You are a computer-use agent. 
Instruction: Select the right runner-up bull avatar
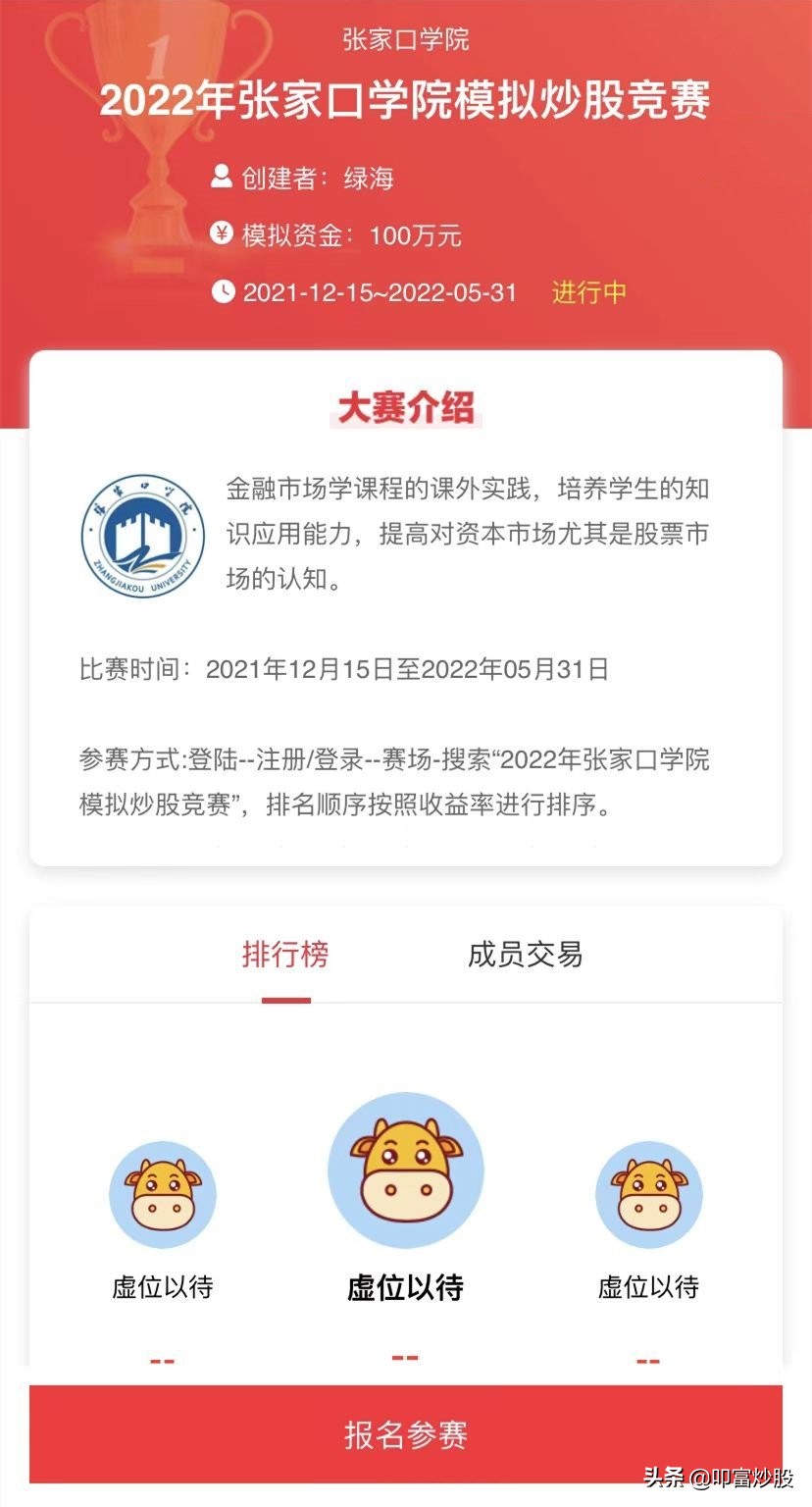click(x=648, y=1194)
